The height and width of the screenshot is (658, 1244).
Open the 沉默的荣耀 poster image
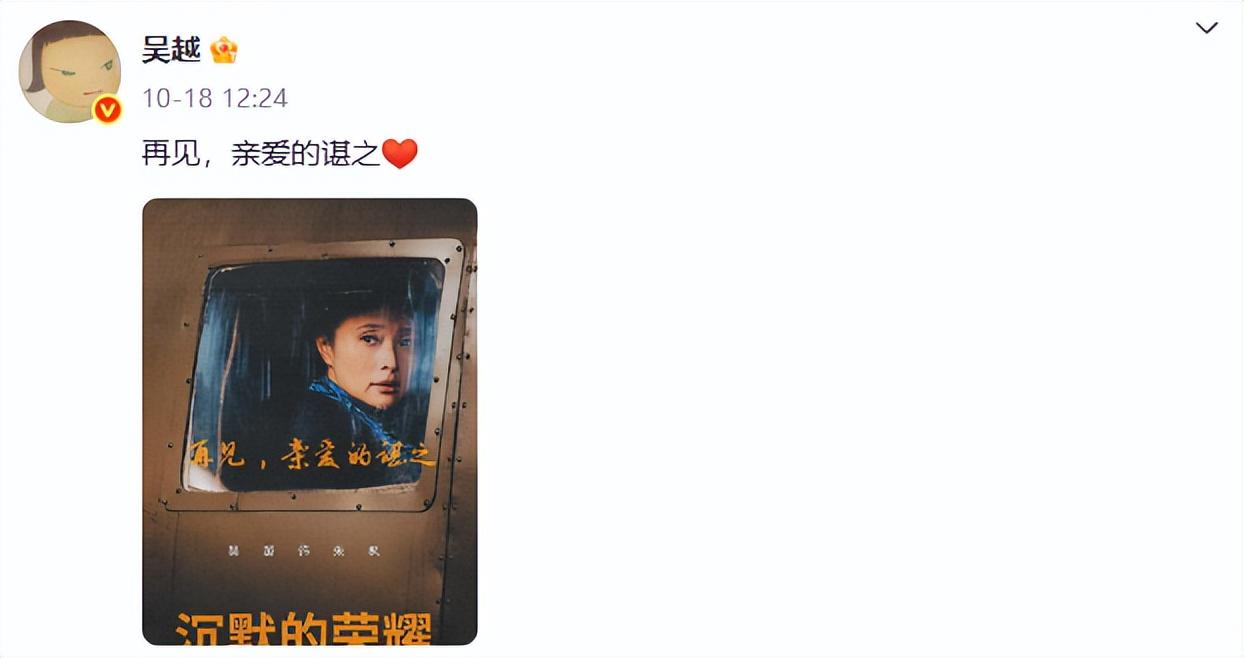[x=309, y=421]
